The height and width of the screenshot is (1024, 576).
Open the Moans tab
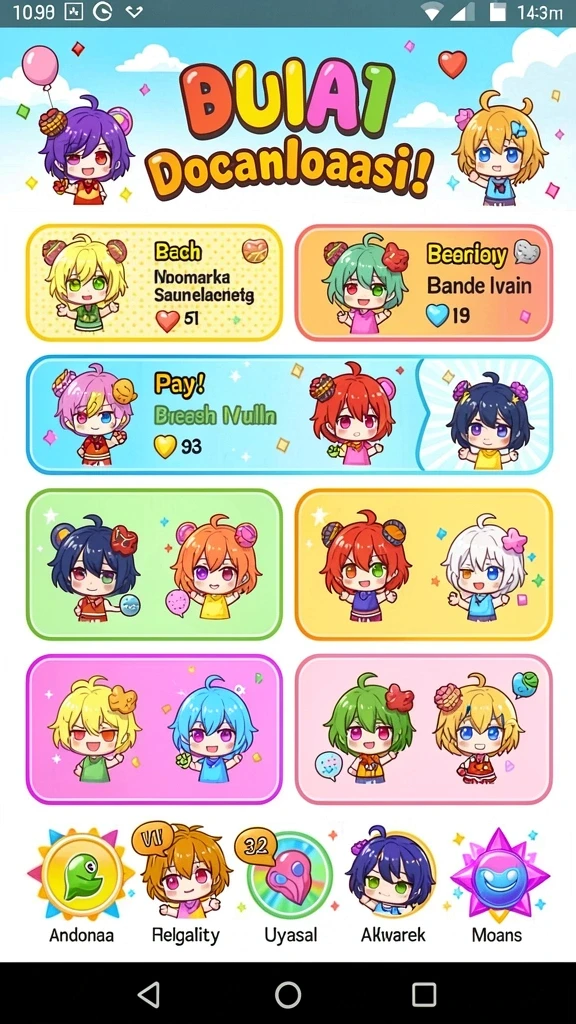[498, 886]
